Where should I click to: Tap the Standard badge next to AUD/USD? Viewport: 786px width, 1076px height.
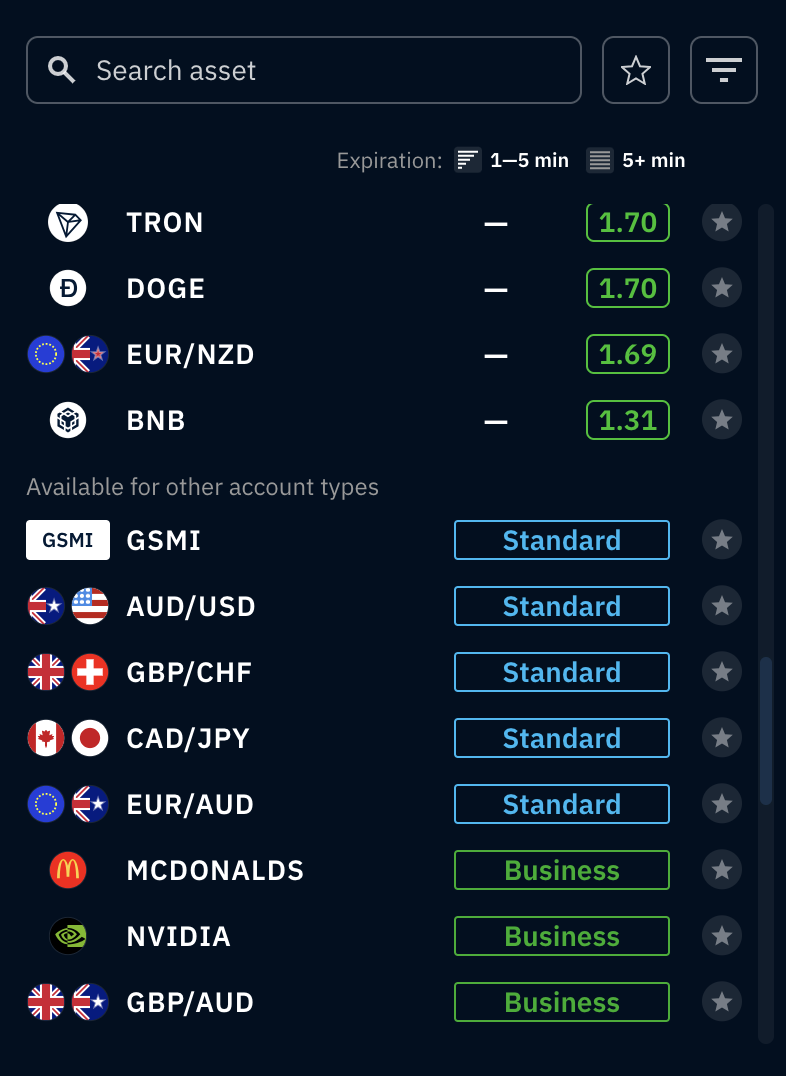pos(562,606)
